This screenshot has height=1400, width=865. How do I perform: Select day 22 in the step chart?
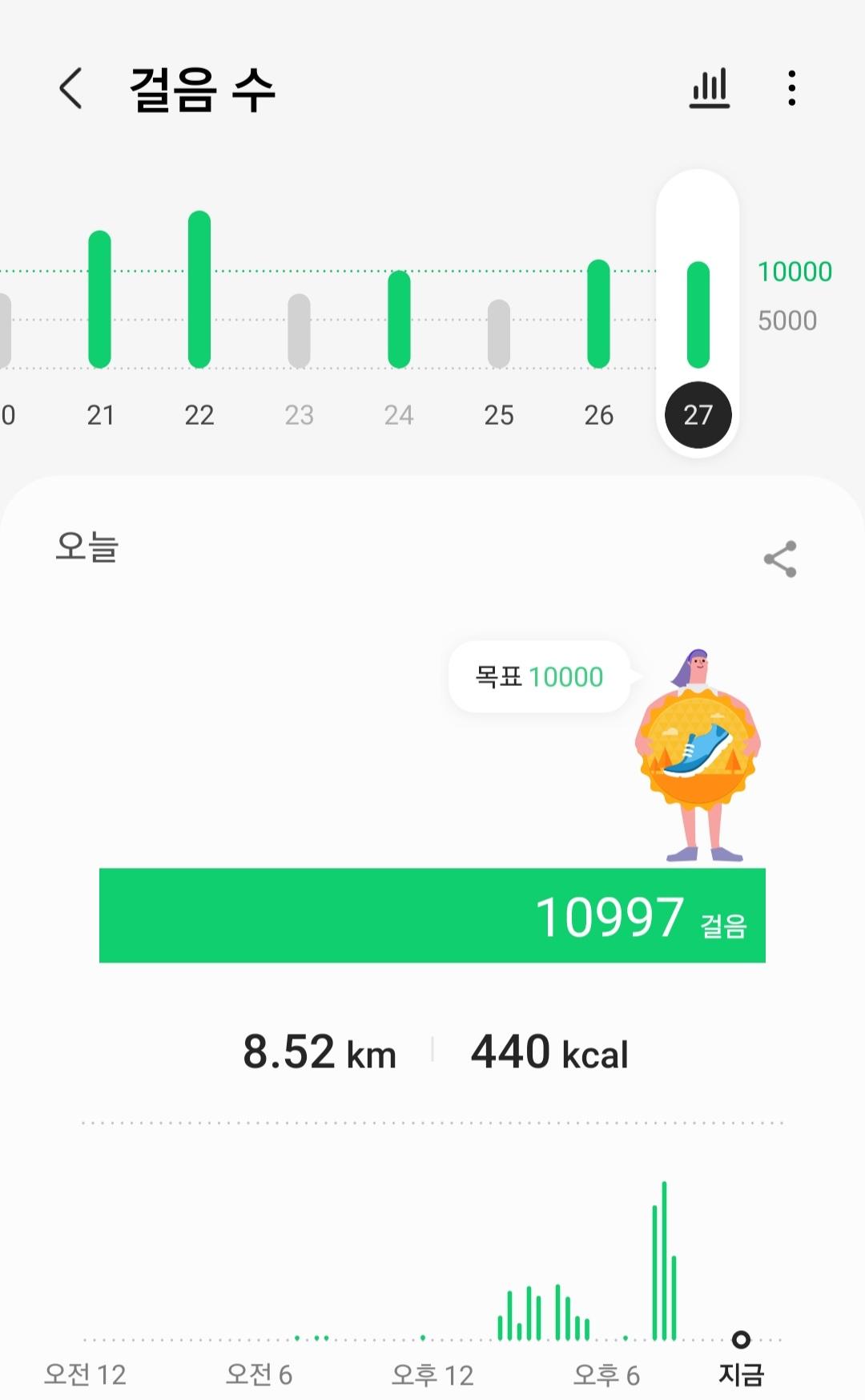(199, 321)
